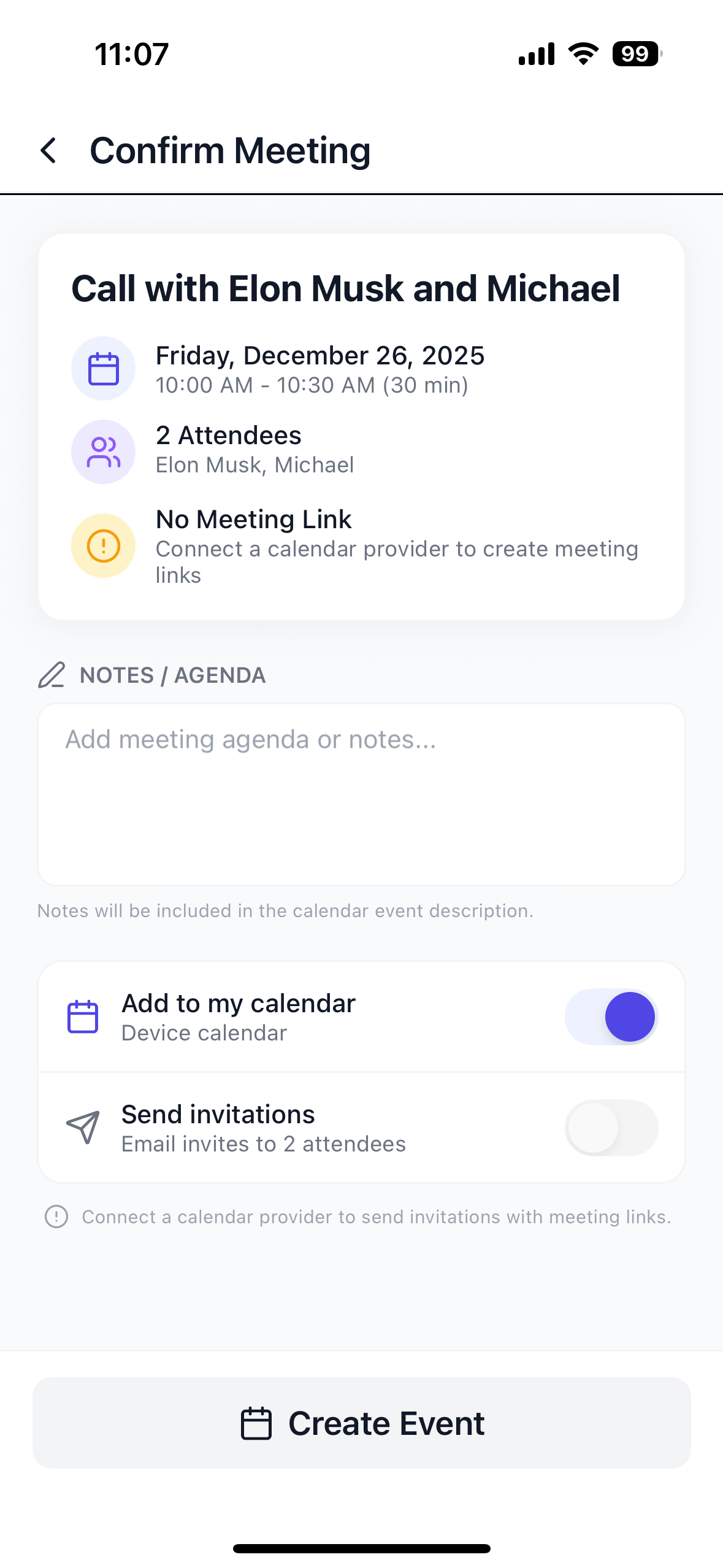Viewport: 723px width, 1568px height.
Task: Toggle email invites to 2 attendees on
Action: pos(611,1128)
